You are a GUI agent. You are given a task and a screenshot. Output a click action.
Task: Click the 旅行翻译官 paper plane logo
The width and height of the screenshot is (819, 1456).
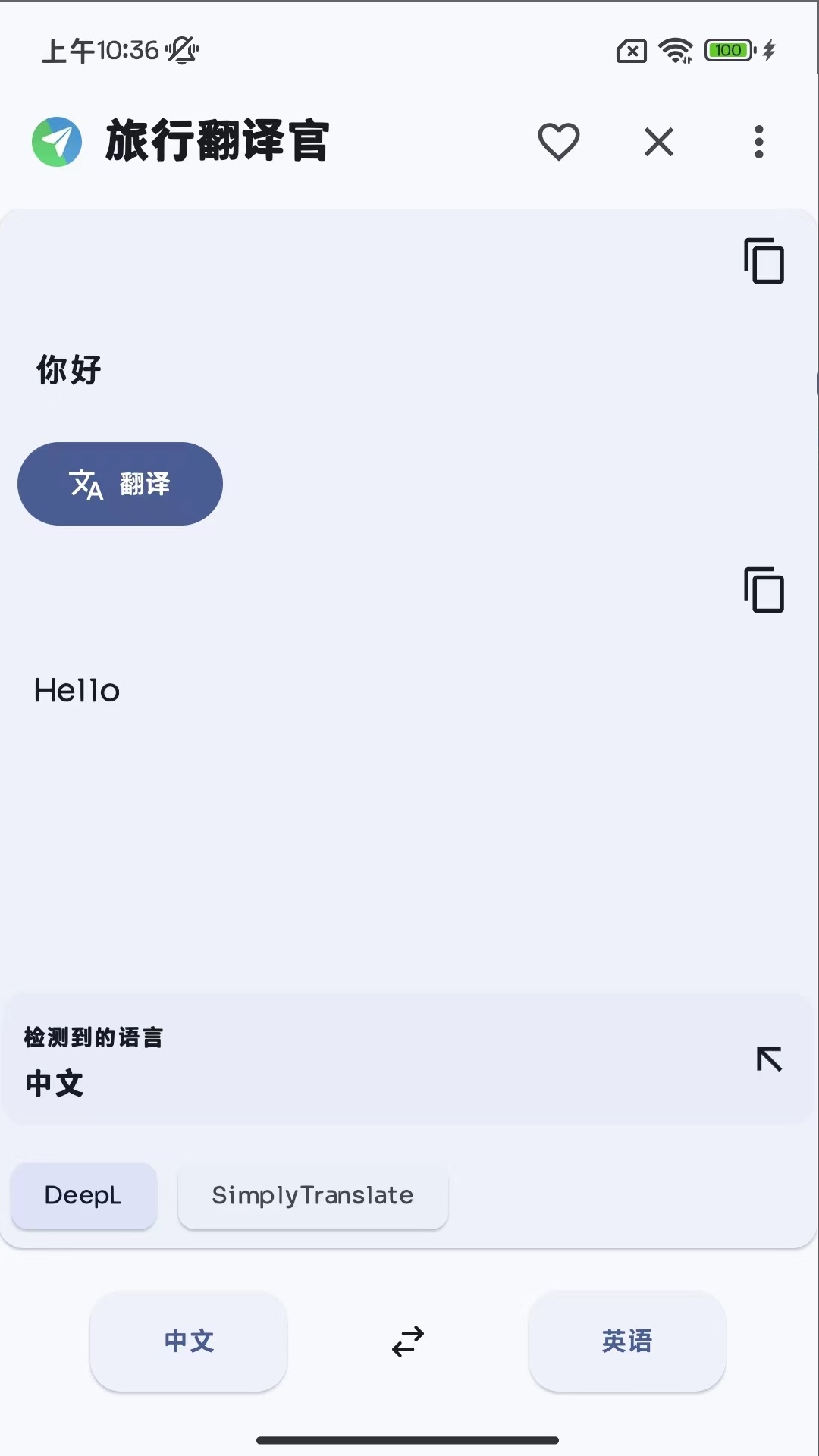point(56,141)
